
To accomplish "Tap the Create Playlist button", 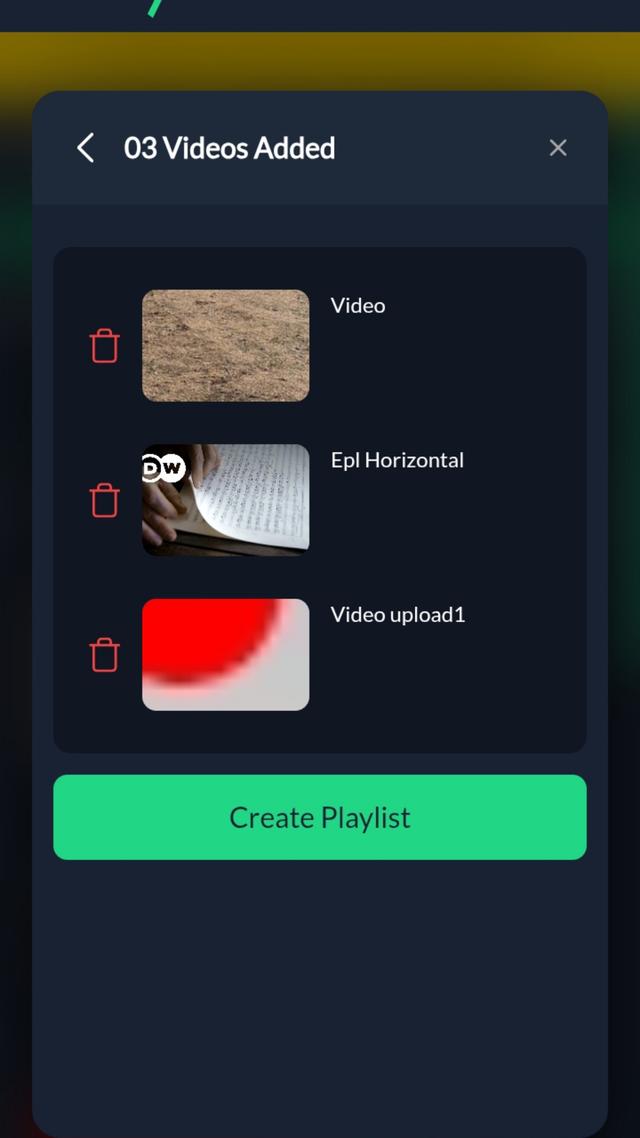I will pyautogui.click(x=320, y=817).
